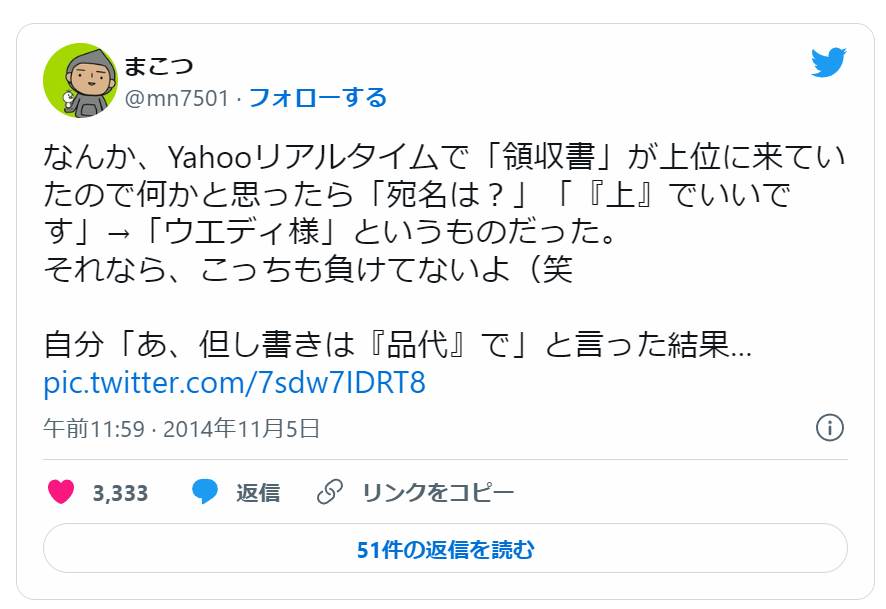Copy the tweet link with リンクをコピー
886x609 pixels.
click(x=416, y=492)
